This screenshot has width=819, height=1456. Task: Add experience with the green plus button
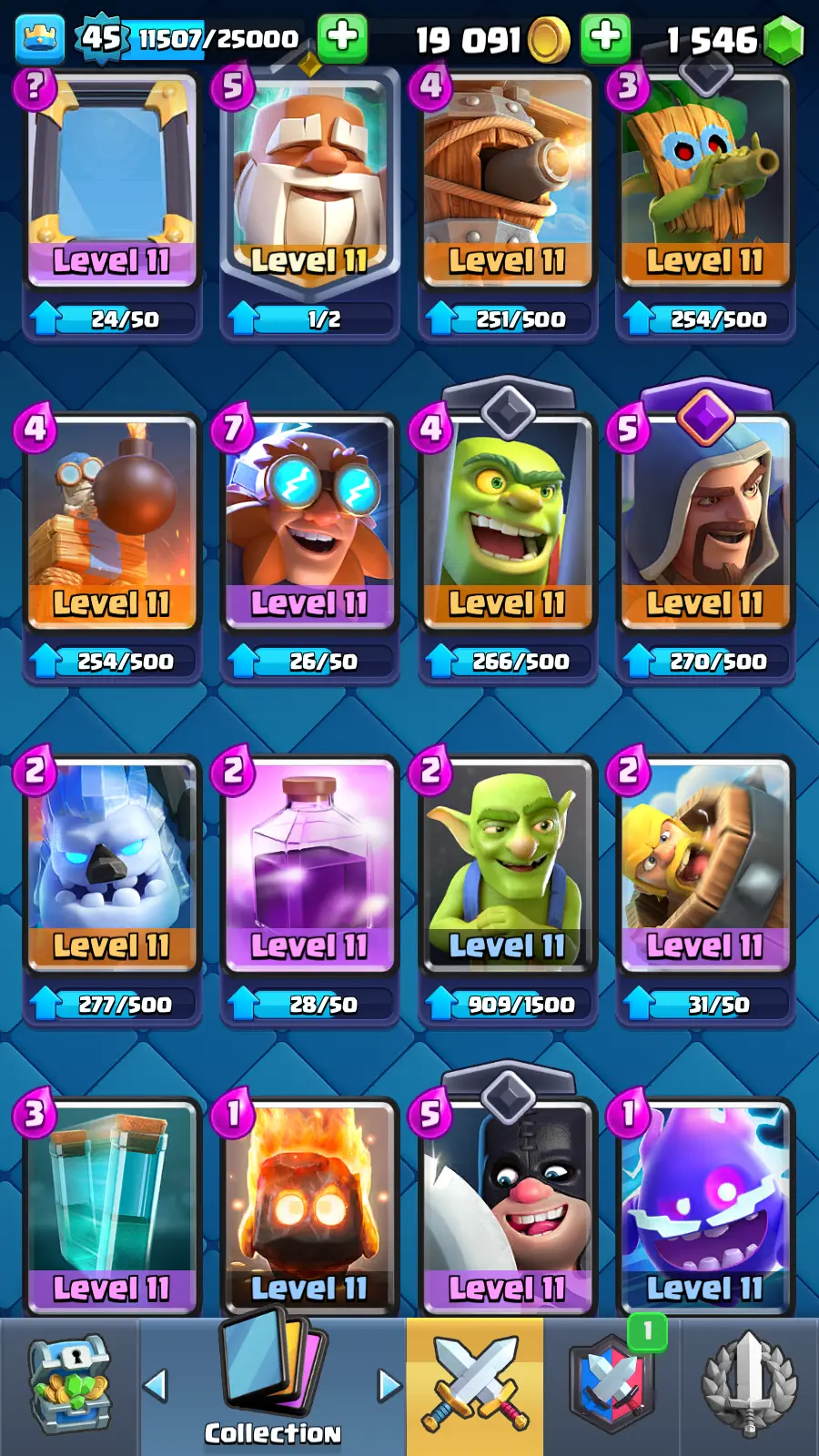coord(342,37)
